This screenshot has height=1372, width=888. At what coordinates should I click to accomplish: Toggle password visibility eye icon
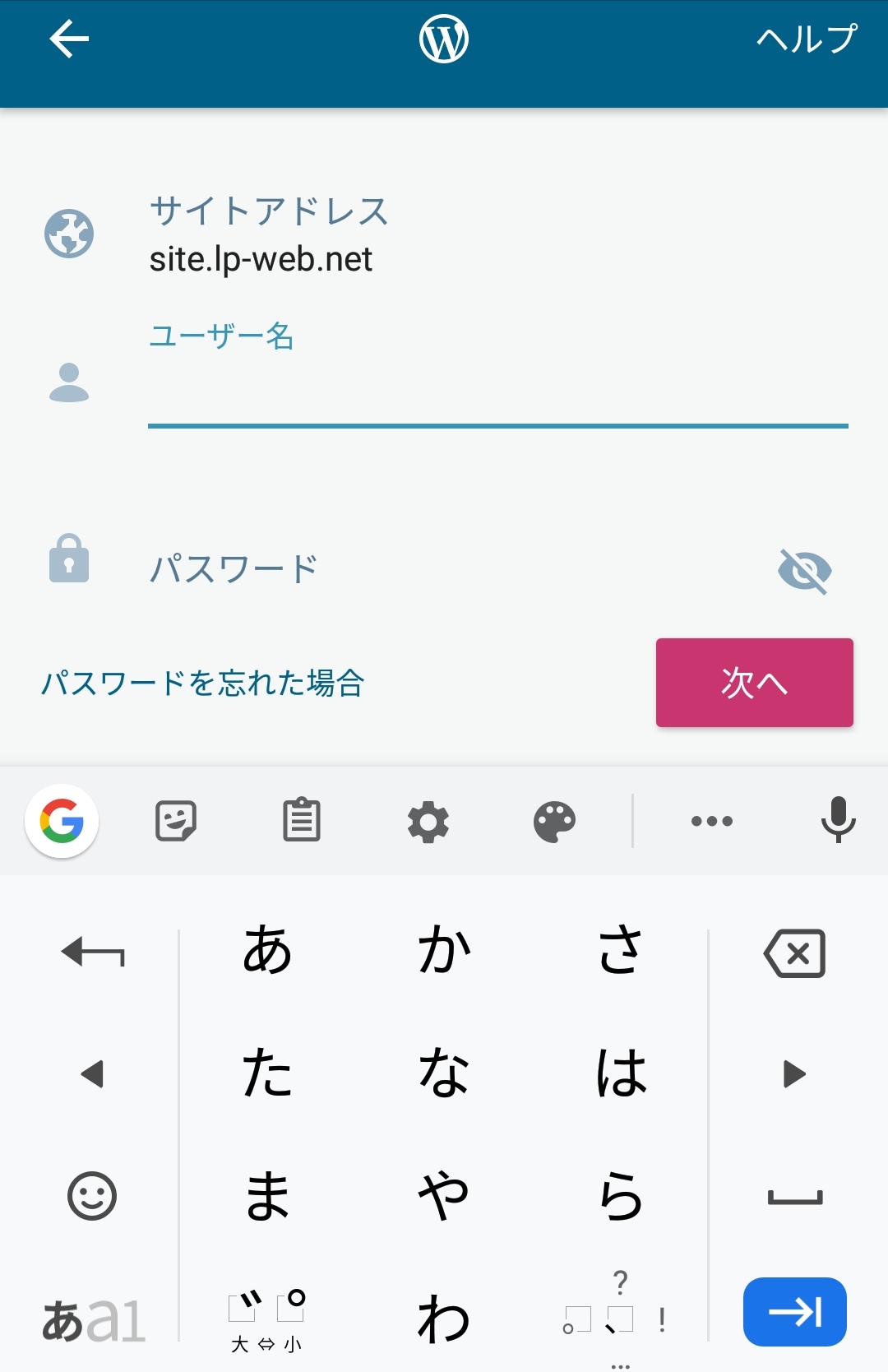pos(804,571)
